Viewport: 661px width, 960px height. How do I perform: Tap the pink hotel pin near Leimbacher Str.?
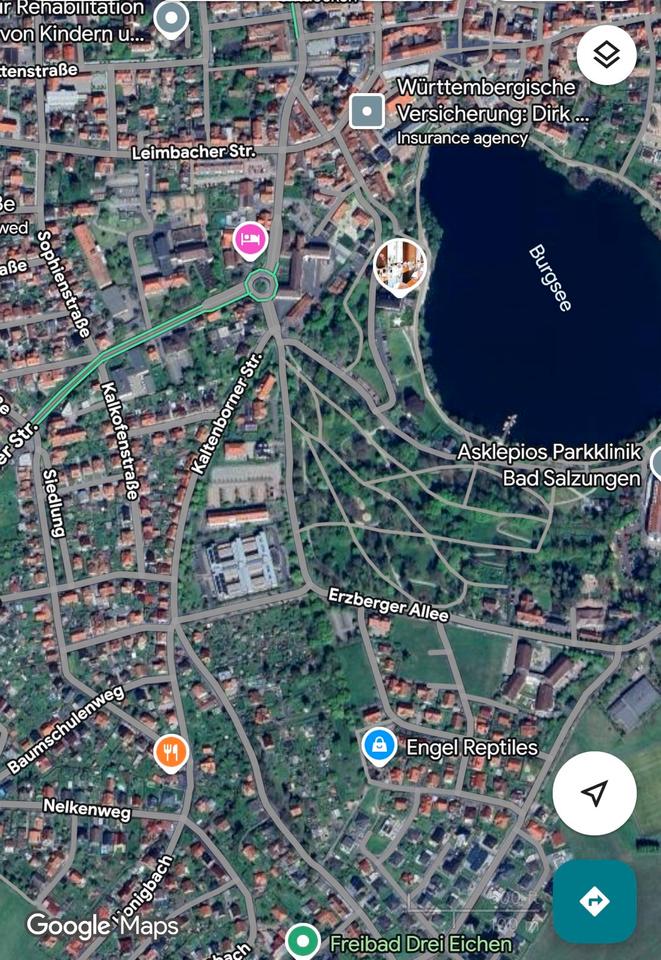[249, 240]
